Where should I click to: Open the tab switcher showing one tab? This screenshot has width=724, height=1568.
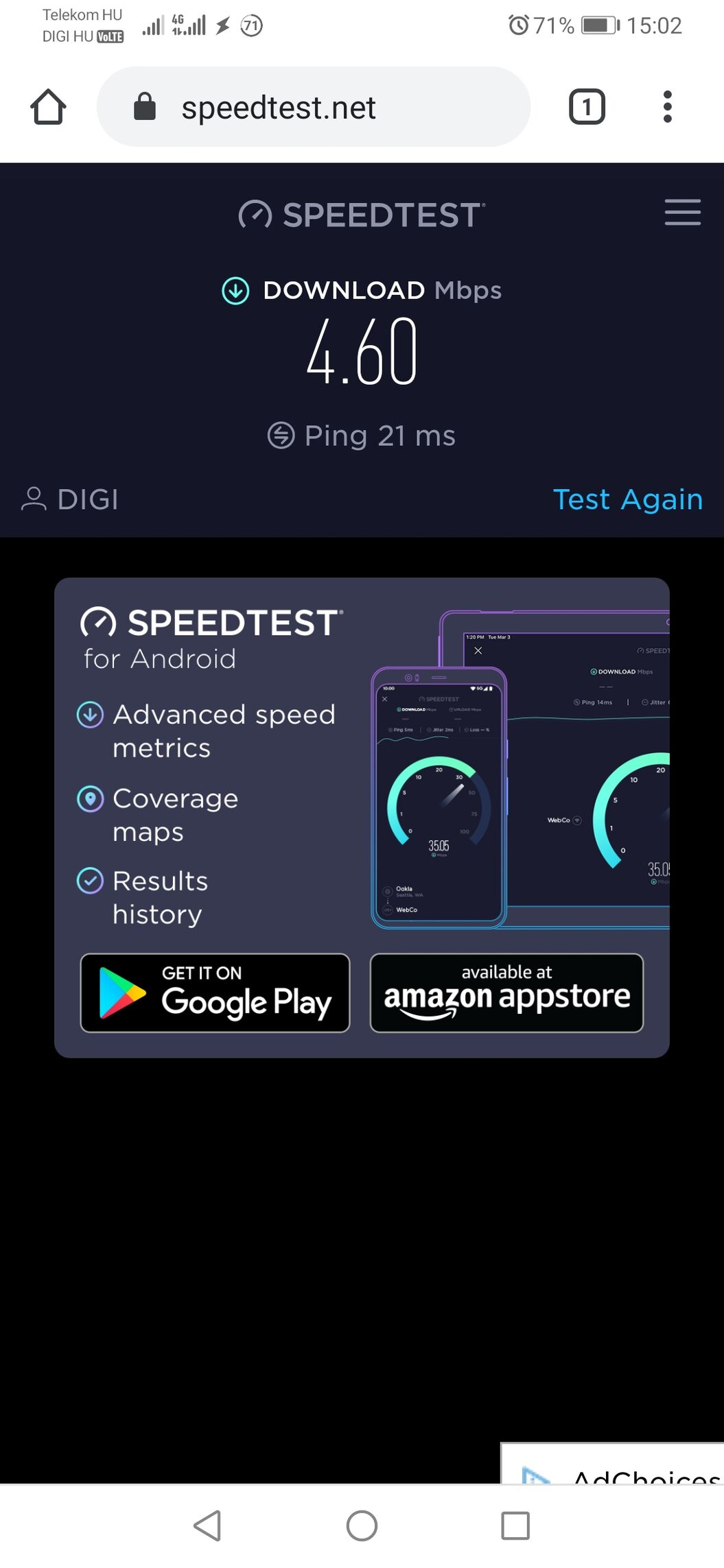pyautogui.click(x=587, y=107)
